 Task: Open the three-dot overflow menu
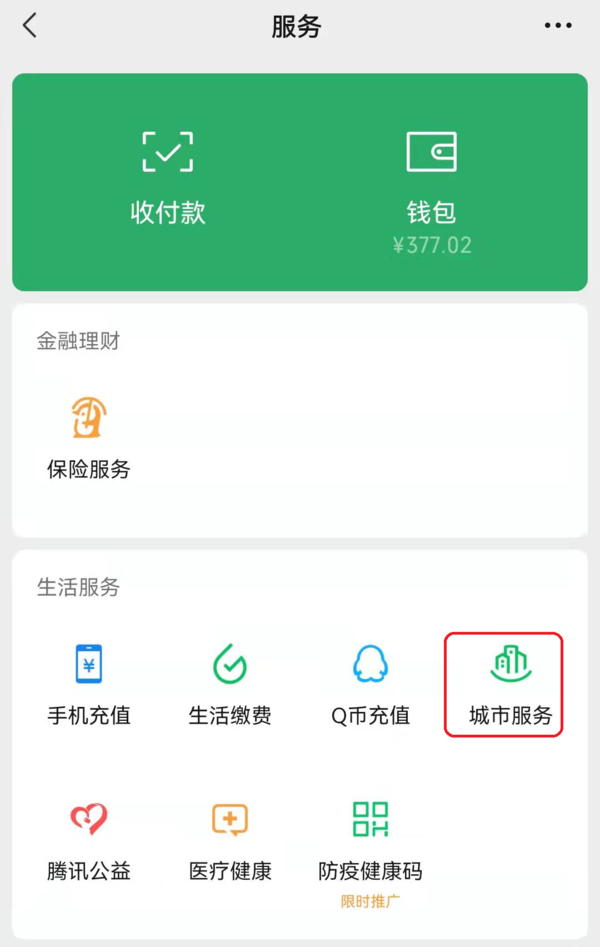pos(558,26)
